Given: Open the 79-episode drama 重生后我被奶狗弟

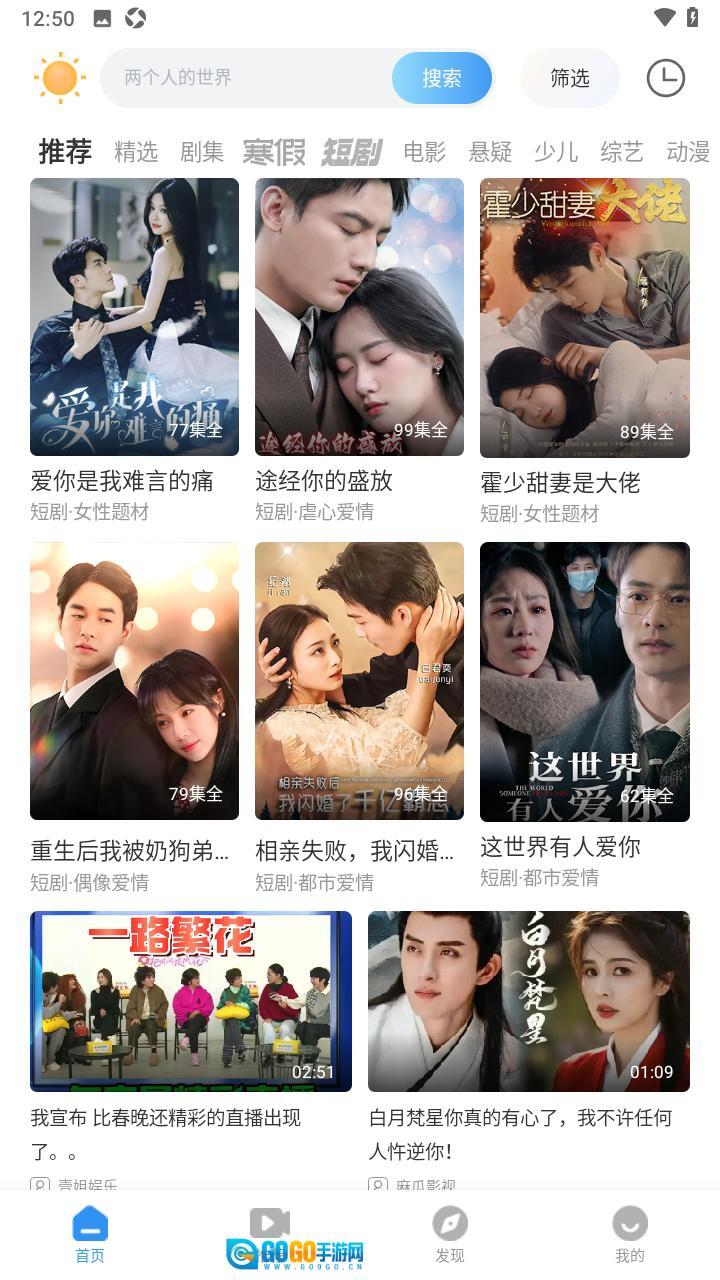Looking at the screenshot, I should 134,681.
